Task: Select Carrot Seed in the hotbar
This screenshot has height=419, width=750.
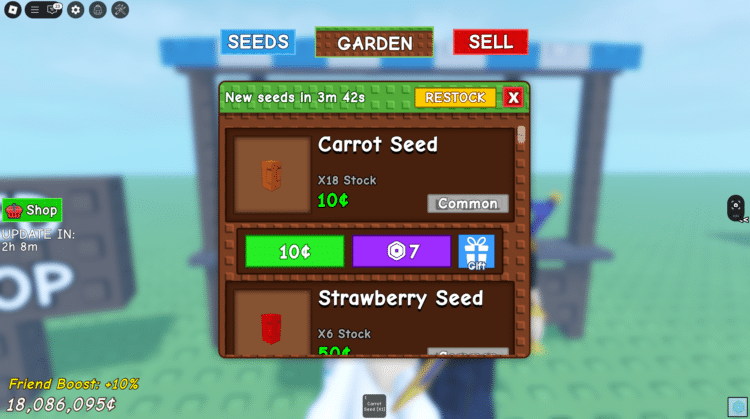Action: (375, 406)
